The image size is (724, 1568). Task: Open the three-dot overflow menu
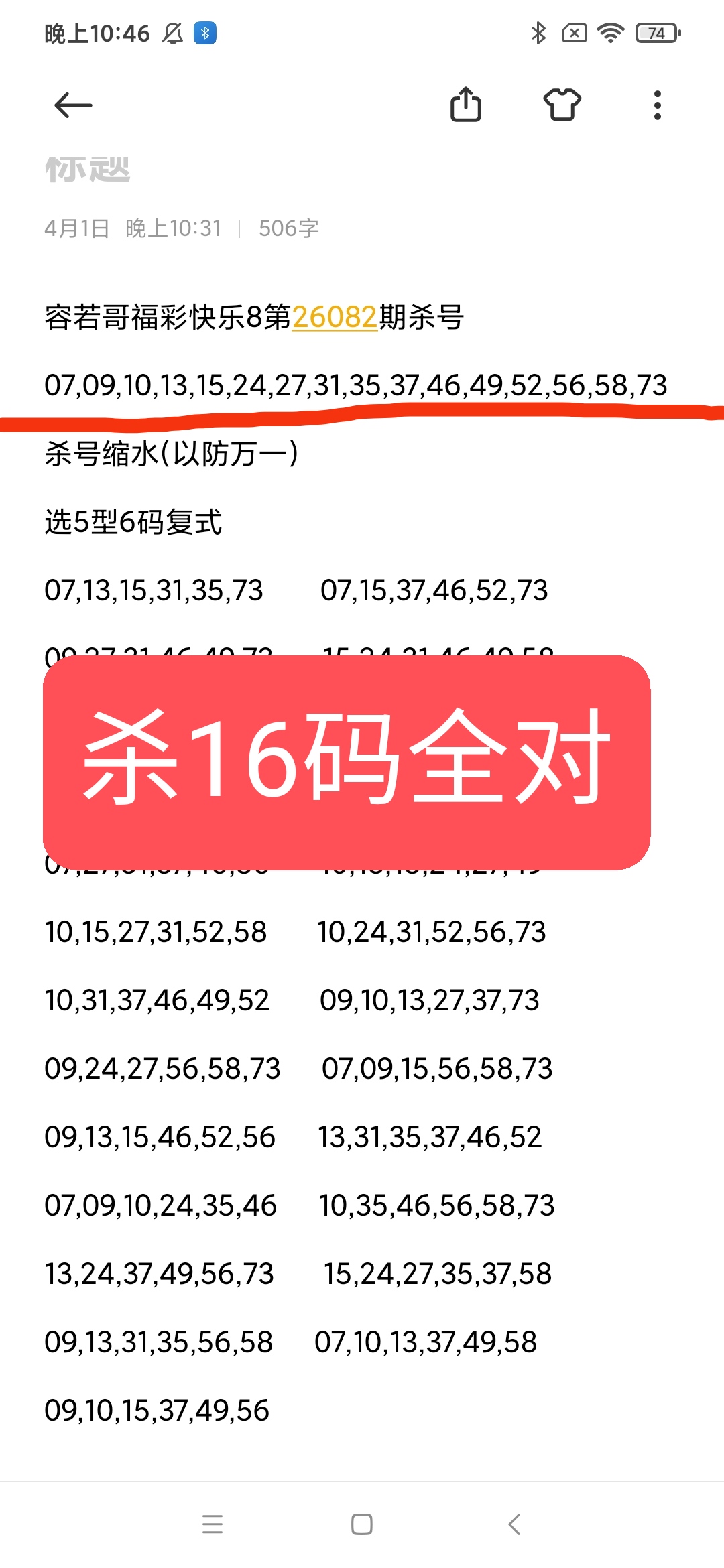pyautogui.click(x=657, y=105)
